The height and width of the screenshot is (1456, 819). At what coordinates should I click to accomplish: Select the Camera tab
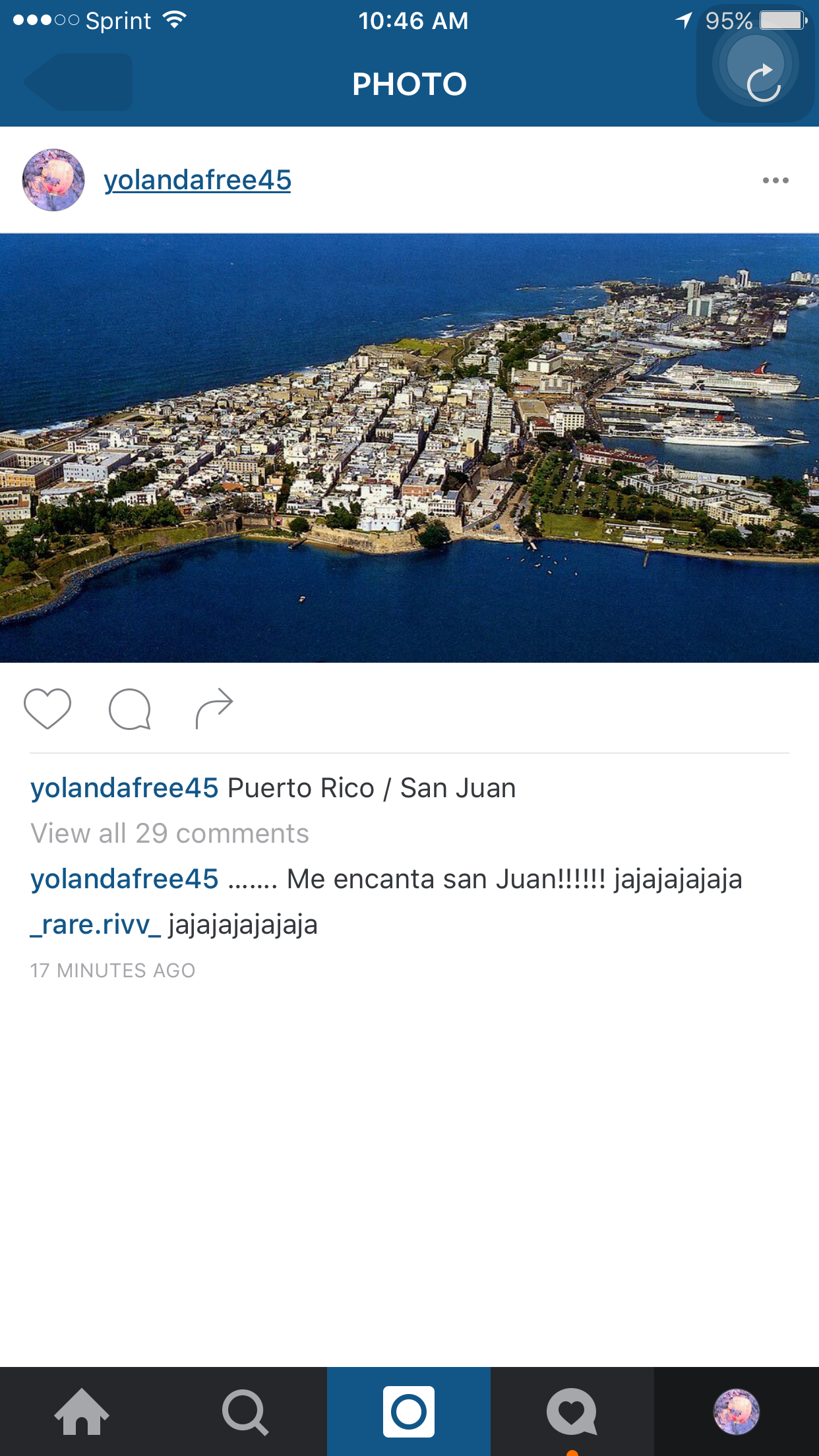tap(409, 1412)
